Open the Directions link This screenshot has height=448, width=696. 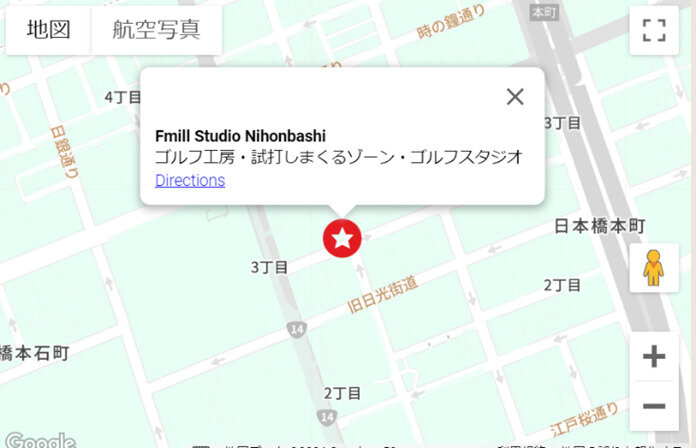coord(190,180)
